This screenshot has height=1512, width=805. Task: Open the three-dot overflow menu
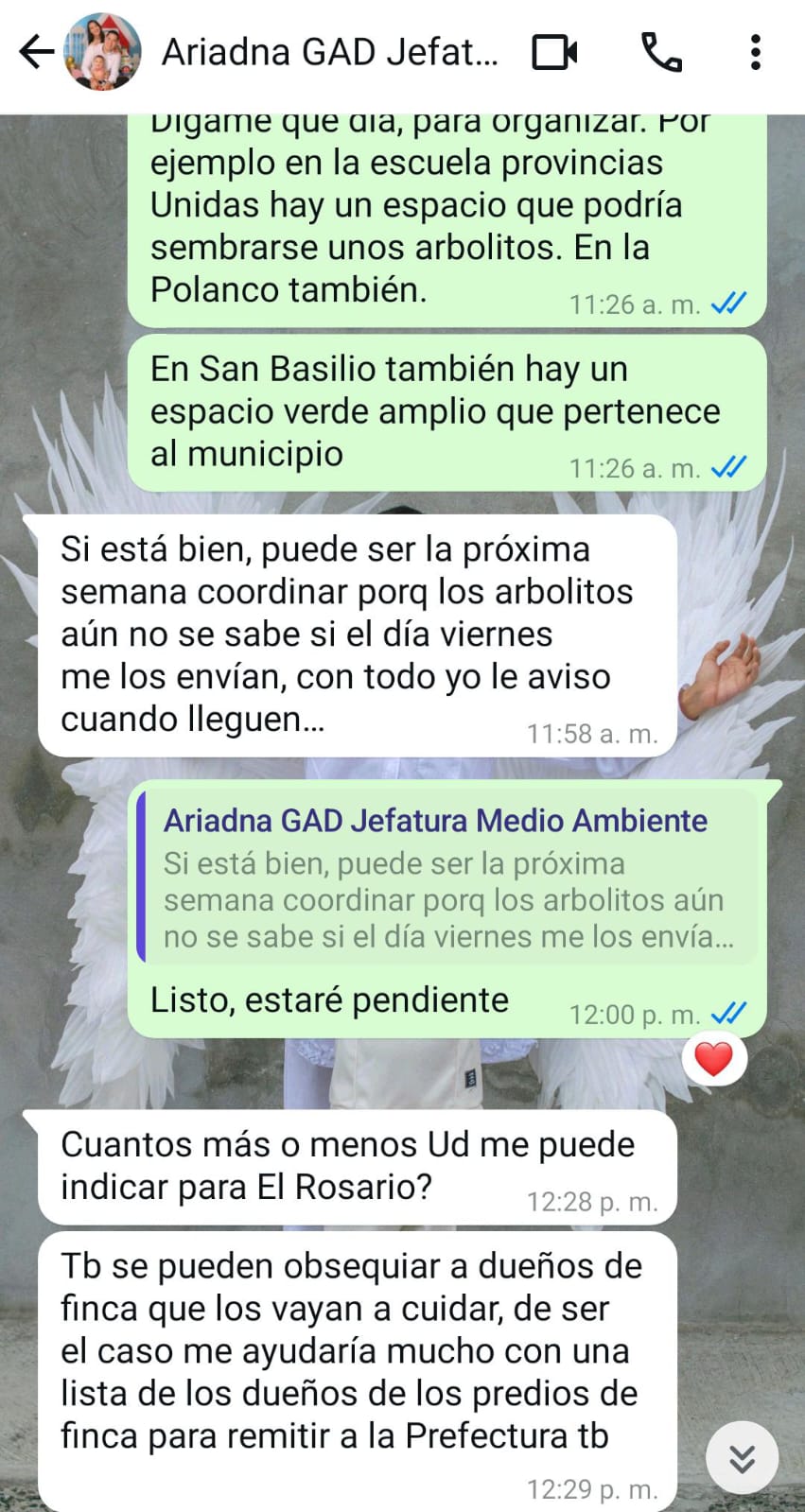[x=755, y=52]
